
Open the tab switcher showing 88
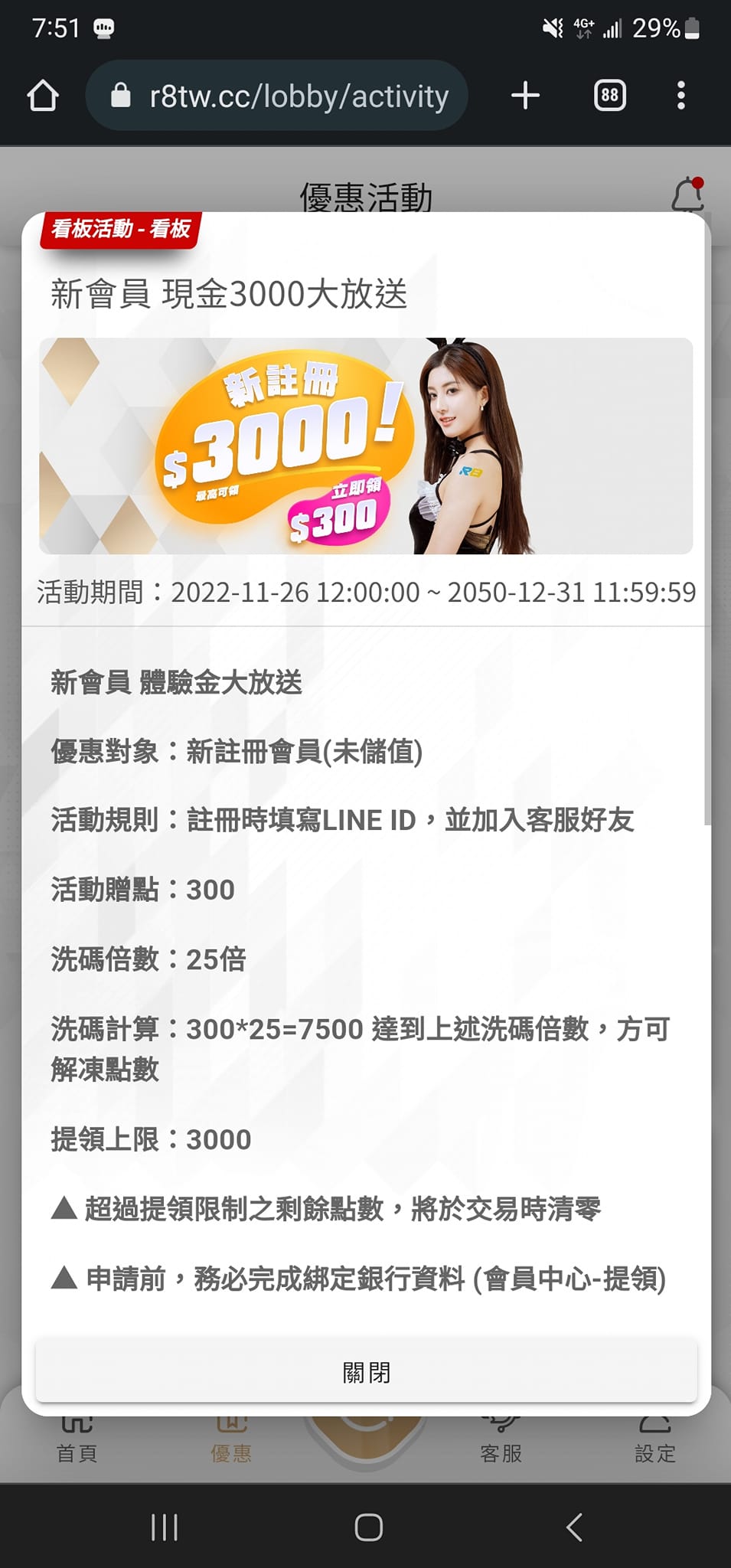tap(609, 96)
